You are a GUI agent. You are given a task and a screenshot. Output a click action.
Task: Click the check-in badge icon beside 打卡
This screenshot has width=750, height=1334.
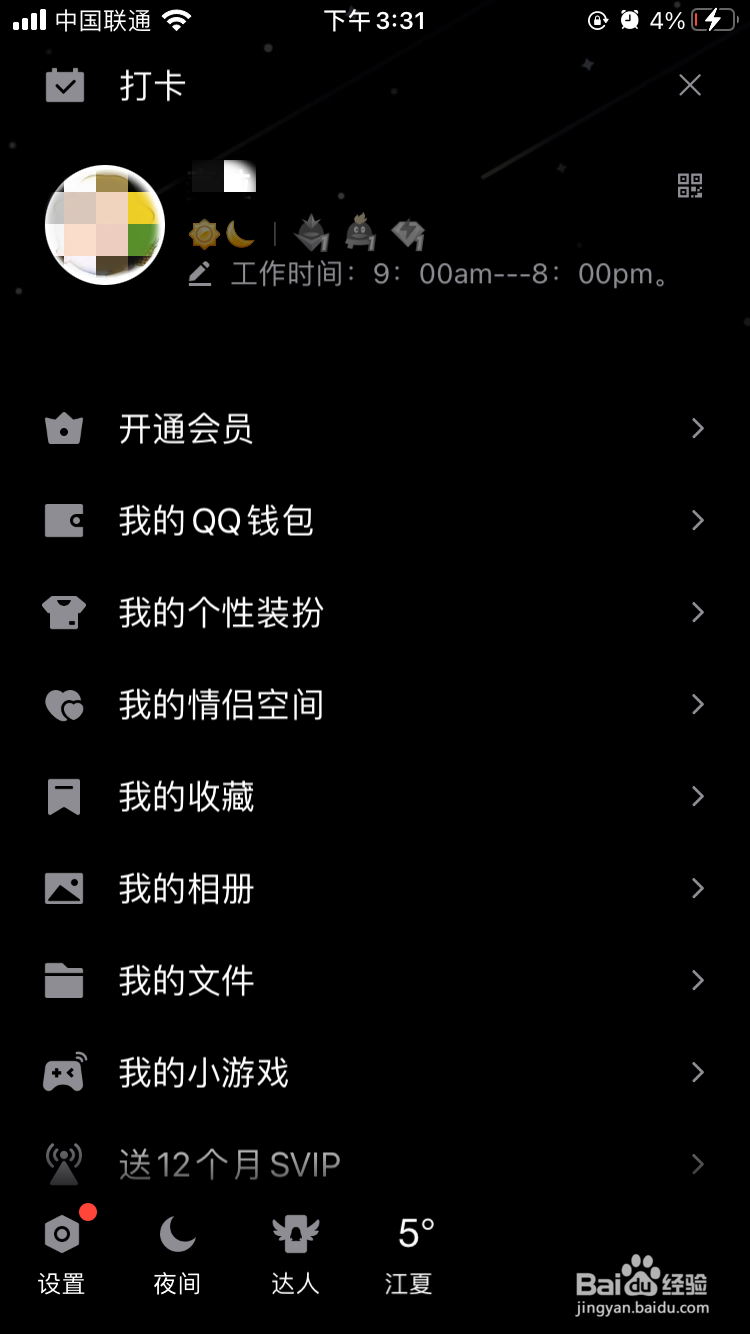pyautogui.click(x=65, y=85)
